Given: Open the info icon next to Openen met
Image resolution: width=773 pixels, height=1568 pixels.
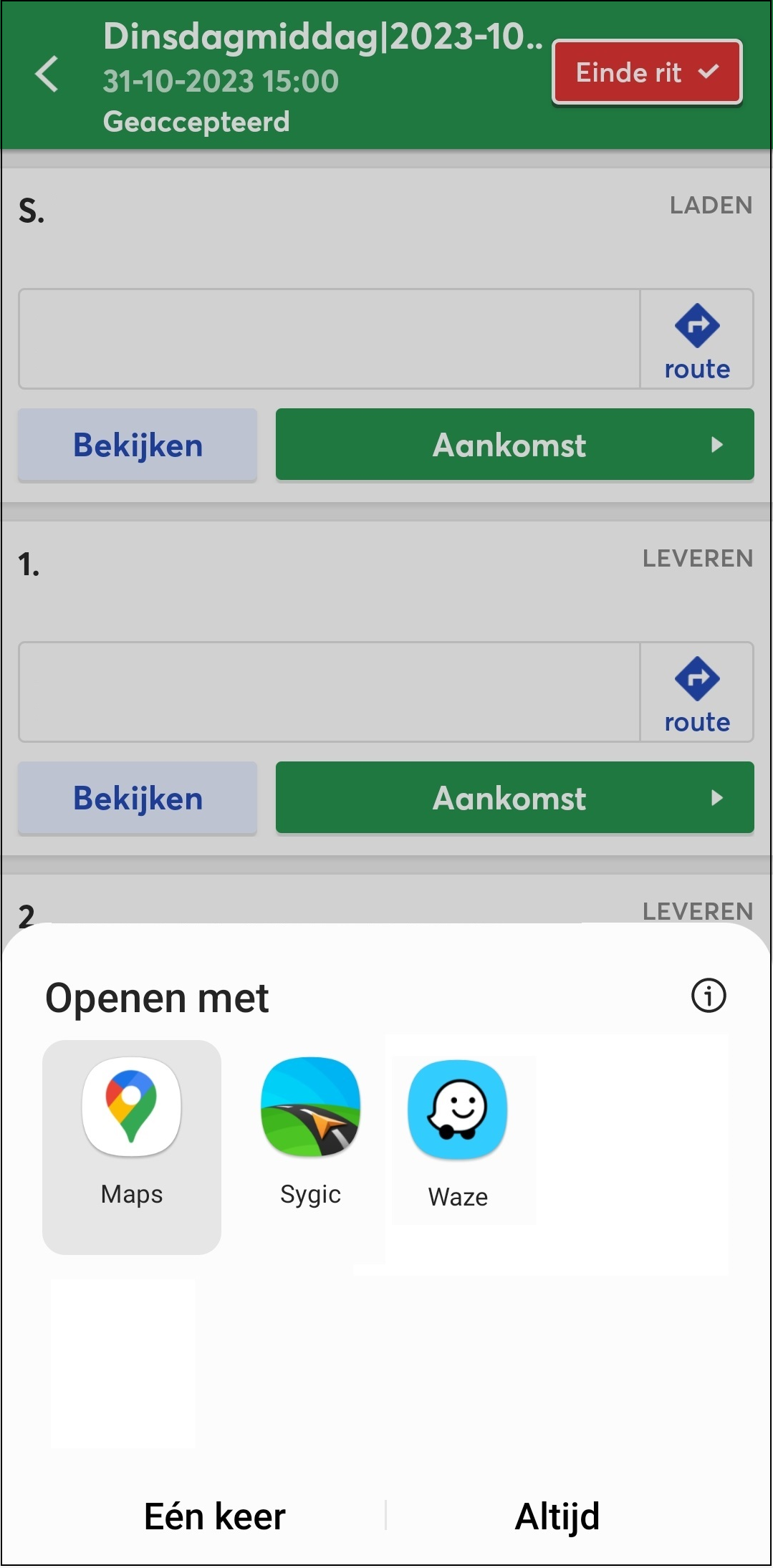Looking at the screenshot, I should 709,996.
